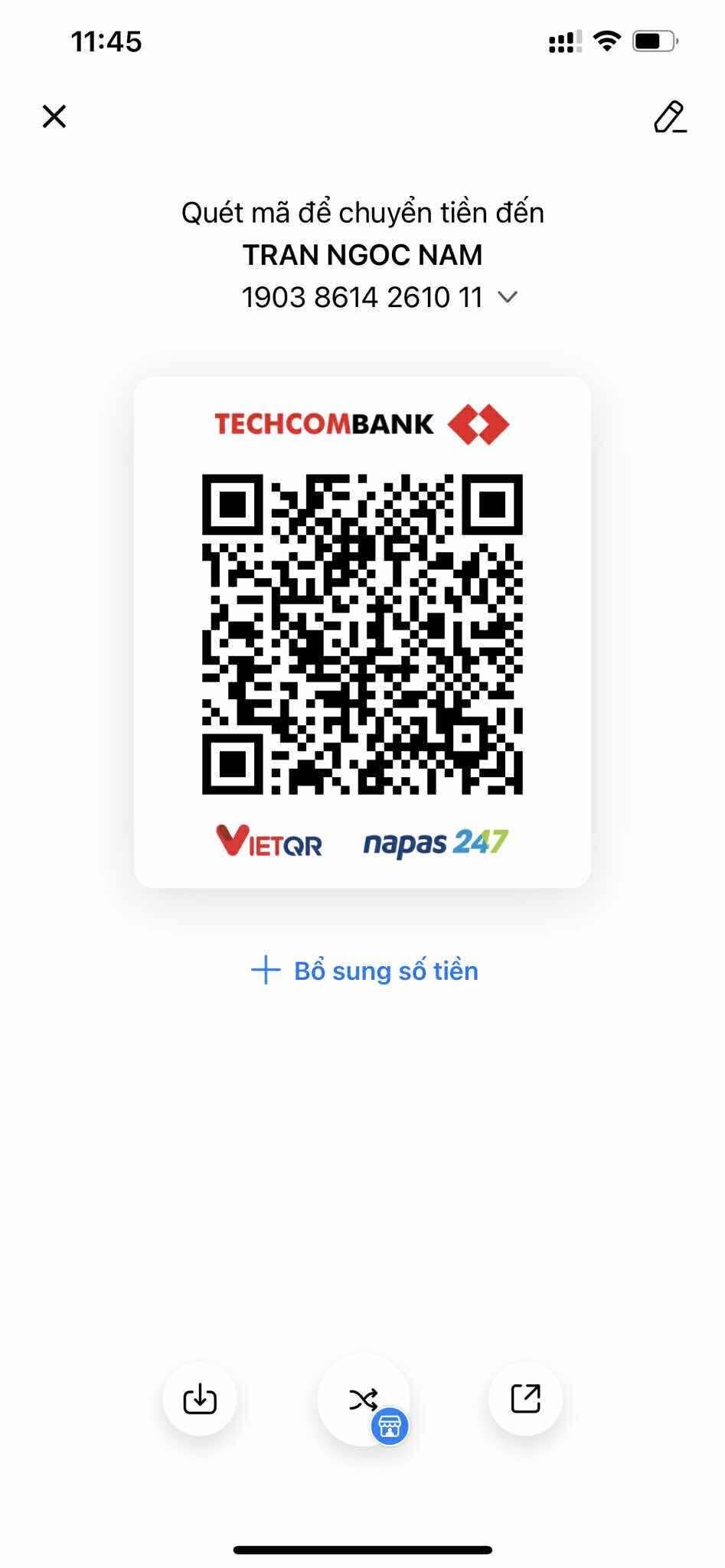725x1568 pixels.
Task: Tap Bổ sung số tiền link
Action: pos(364,971)
